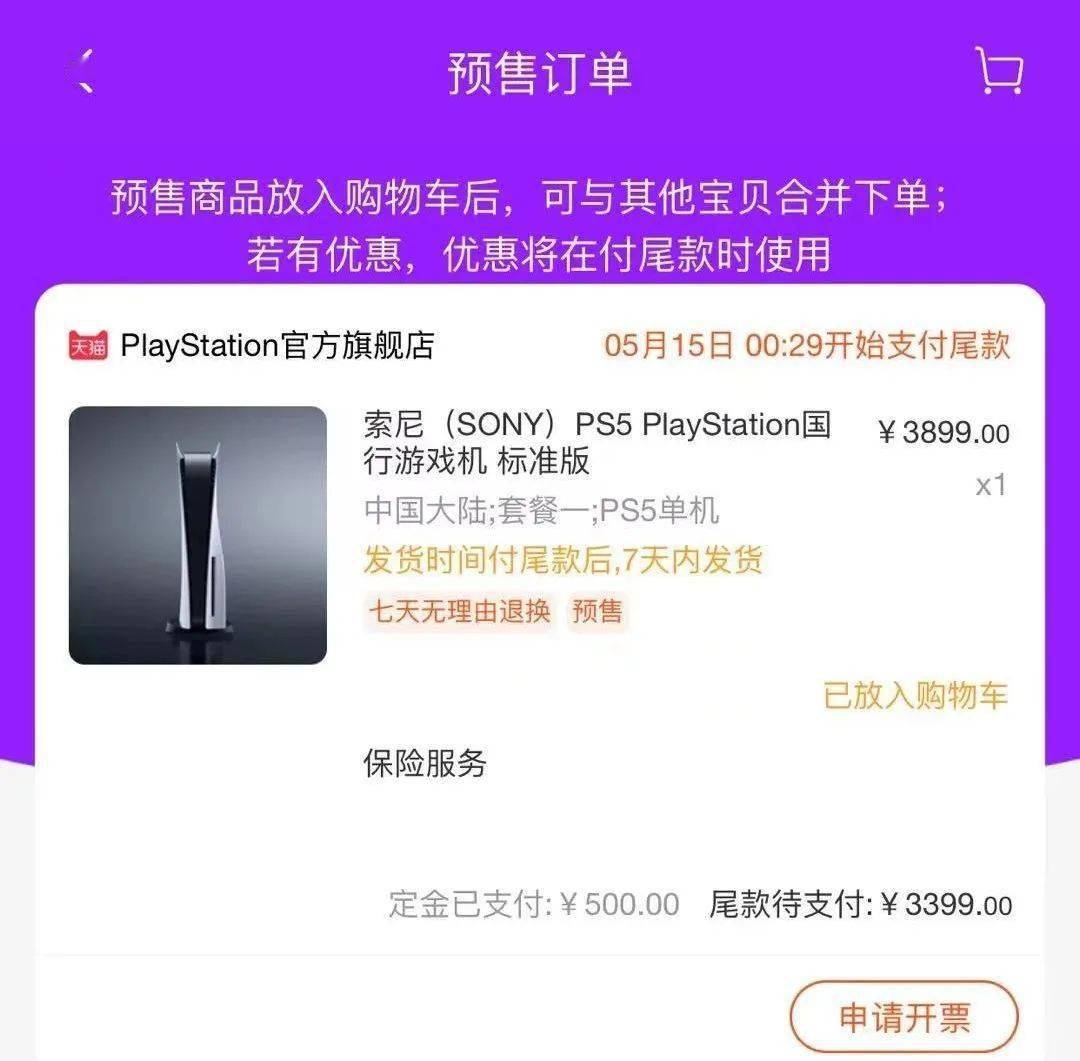1080x1061 pixels.
Task: Open the 索尼 PS5 PlayStation国行游戏机 listing
Action: click(x=597, y=442)
